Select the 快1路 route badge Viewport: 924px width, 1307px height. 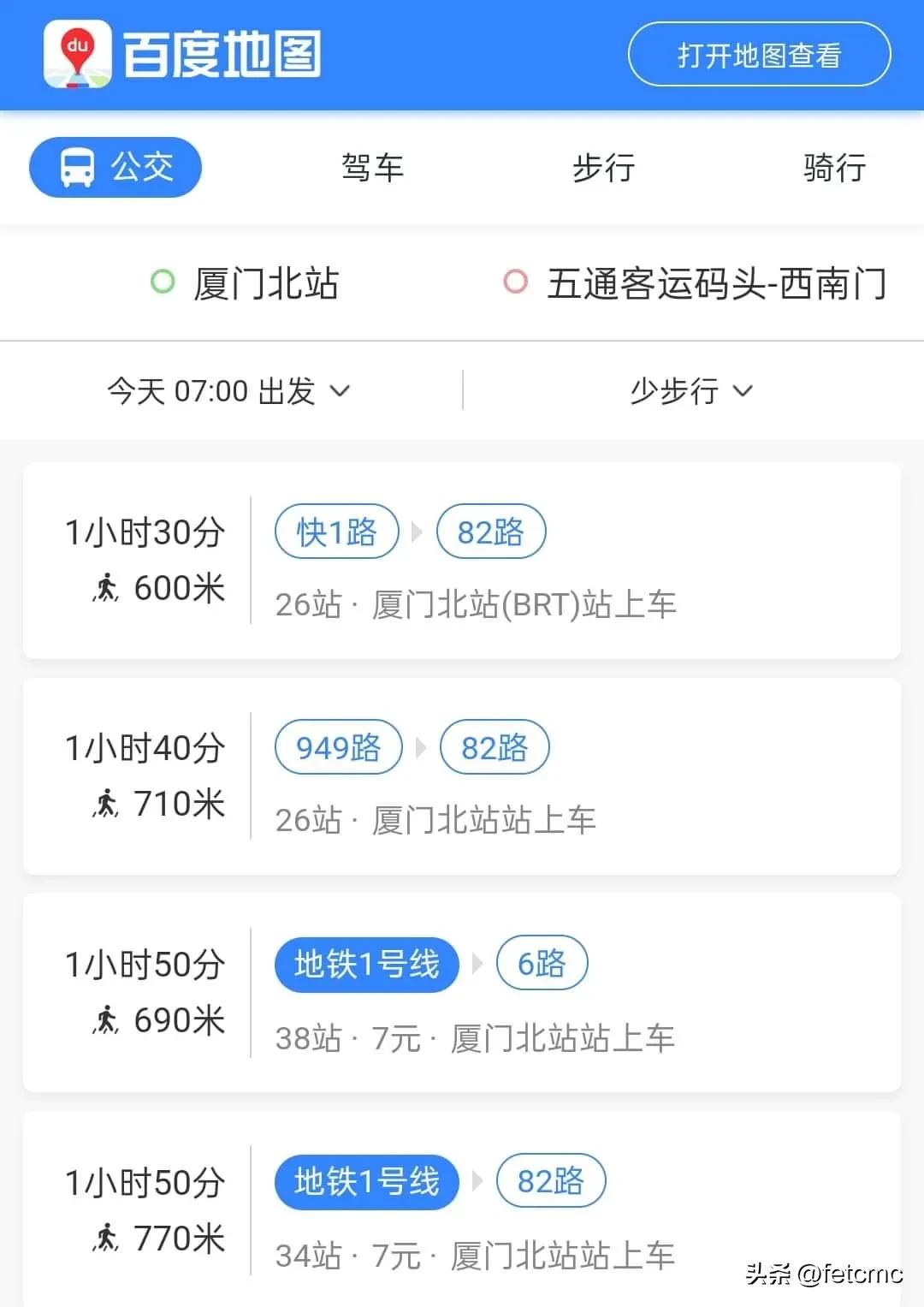(335, 532)
